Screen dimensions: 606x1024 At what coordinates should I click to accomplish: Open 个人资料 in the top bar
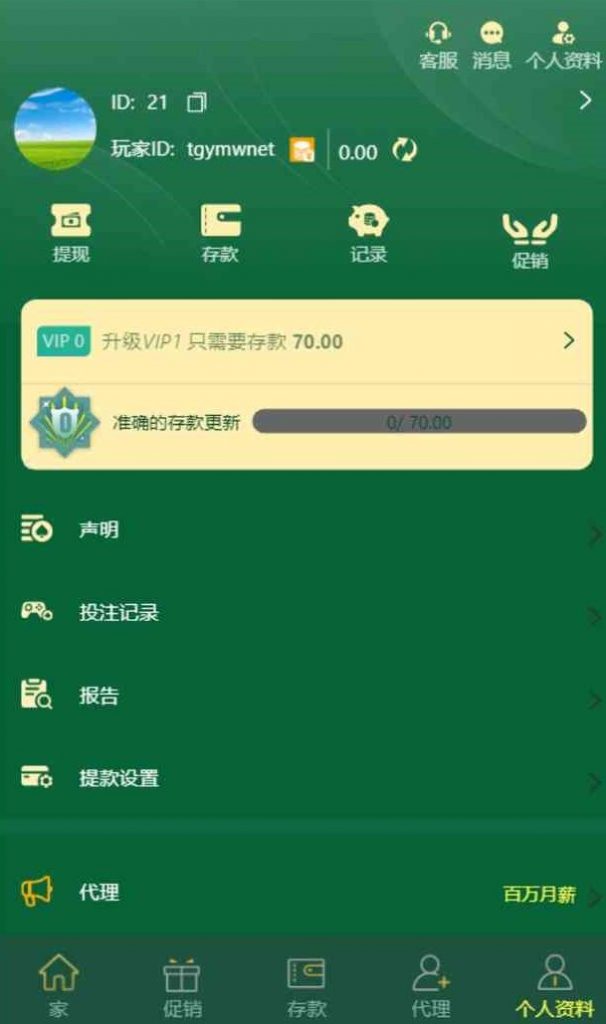pyautogui.click(x=563, y=46)
